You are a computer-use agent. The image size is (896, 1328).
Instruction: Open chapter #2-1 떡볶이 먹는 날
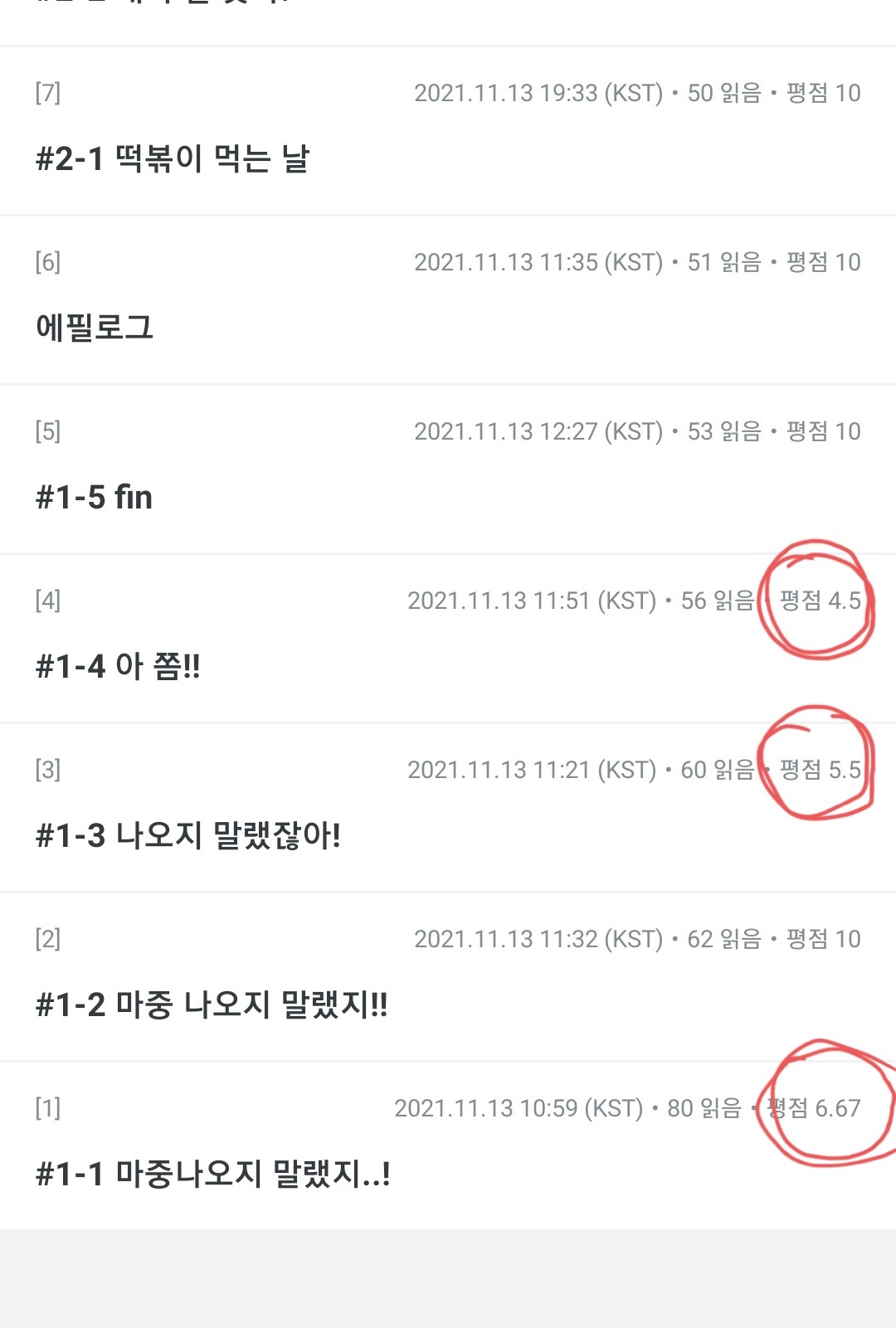(x=173, y=158)
